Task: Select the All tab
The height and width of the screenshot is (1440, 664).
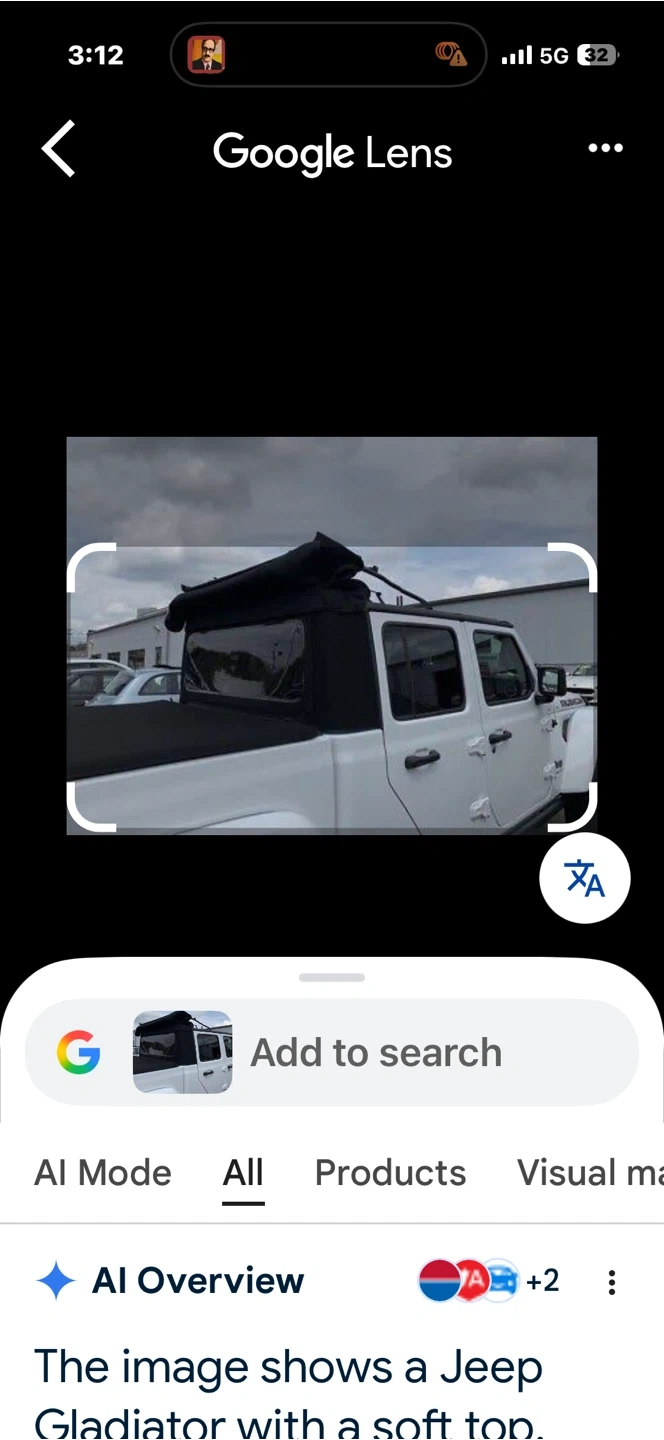Action: (x=243, y=1172)
